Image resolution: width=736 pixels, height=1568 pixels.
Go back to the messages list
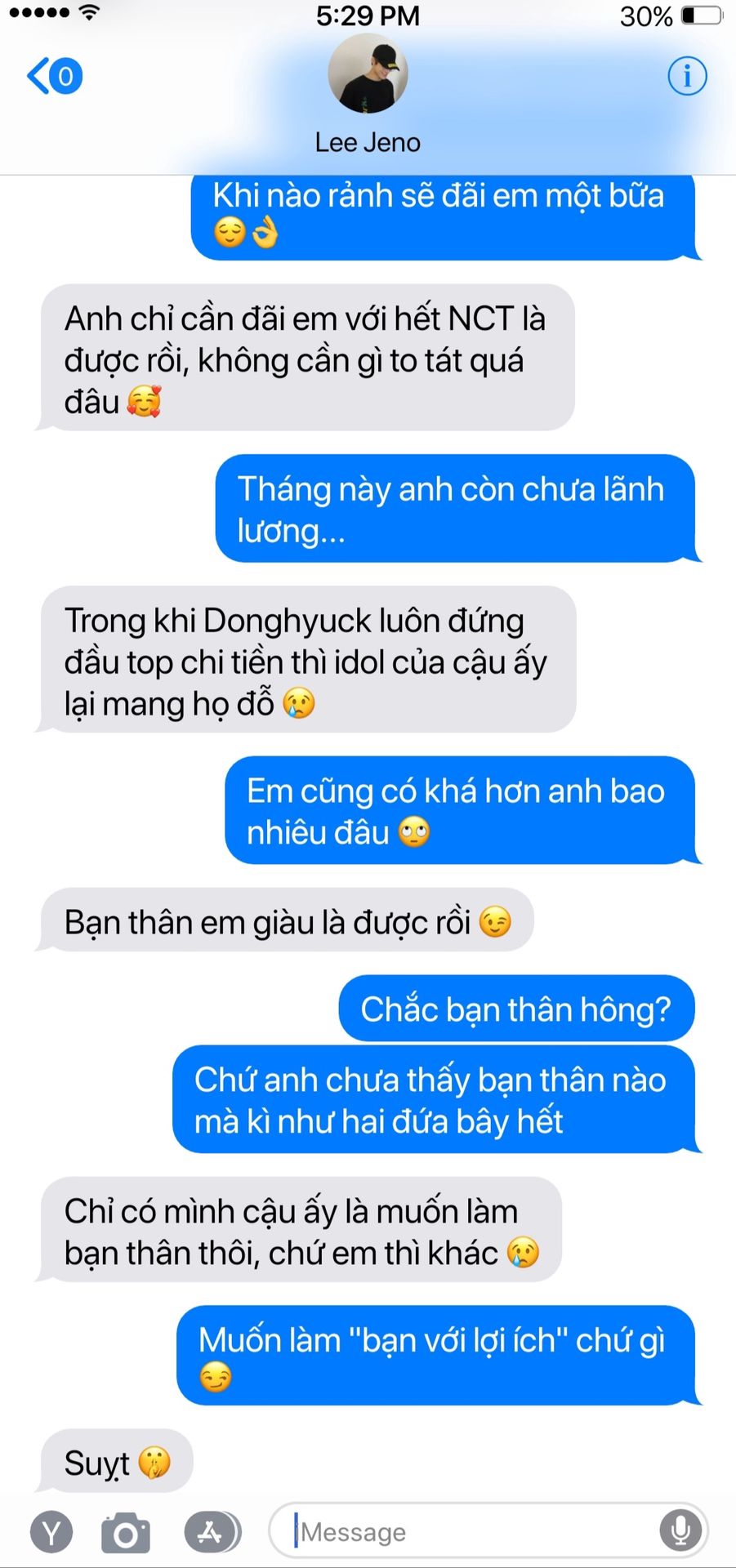coord(55,77)
